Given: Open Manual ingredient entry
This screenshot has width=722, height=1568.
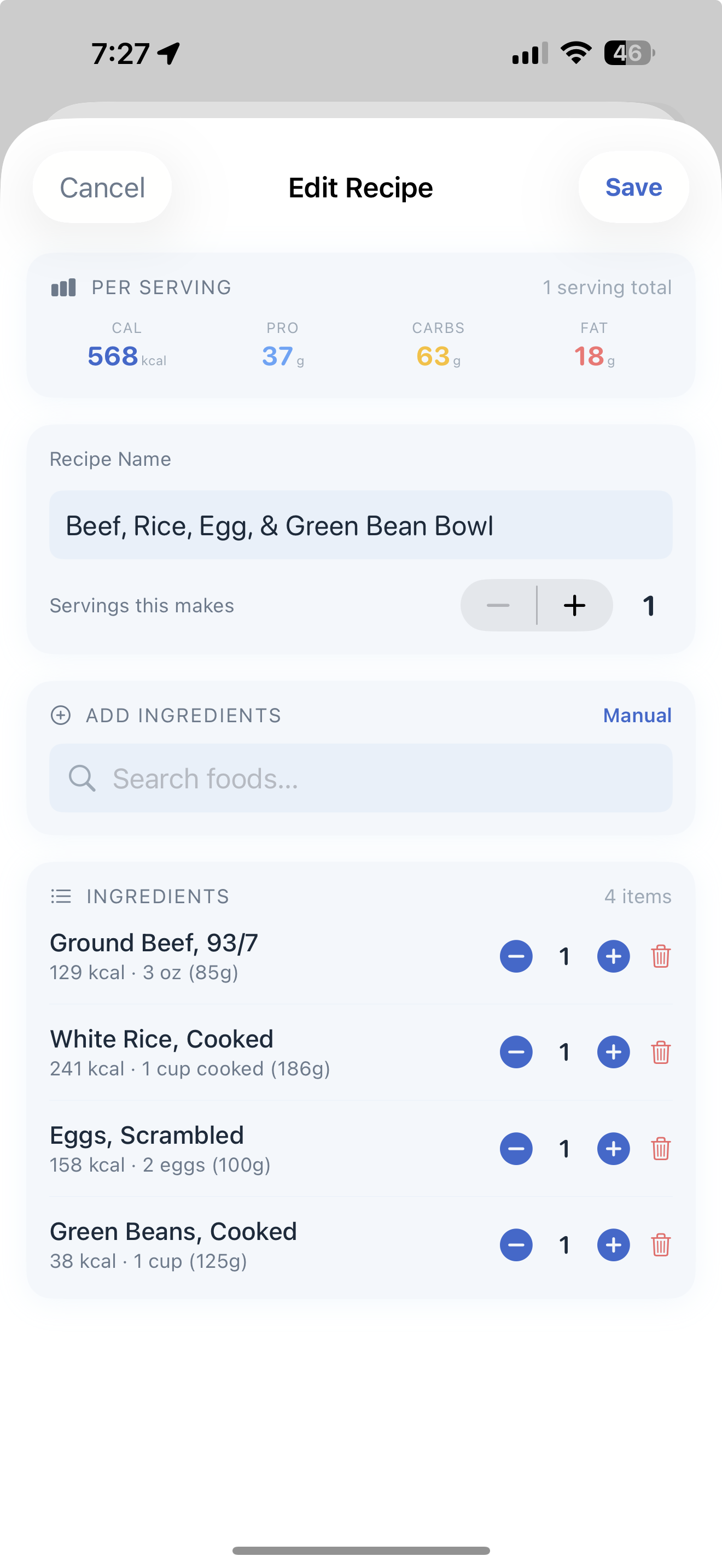Looking at the screenshot, I should tap(637, 715).
